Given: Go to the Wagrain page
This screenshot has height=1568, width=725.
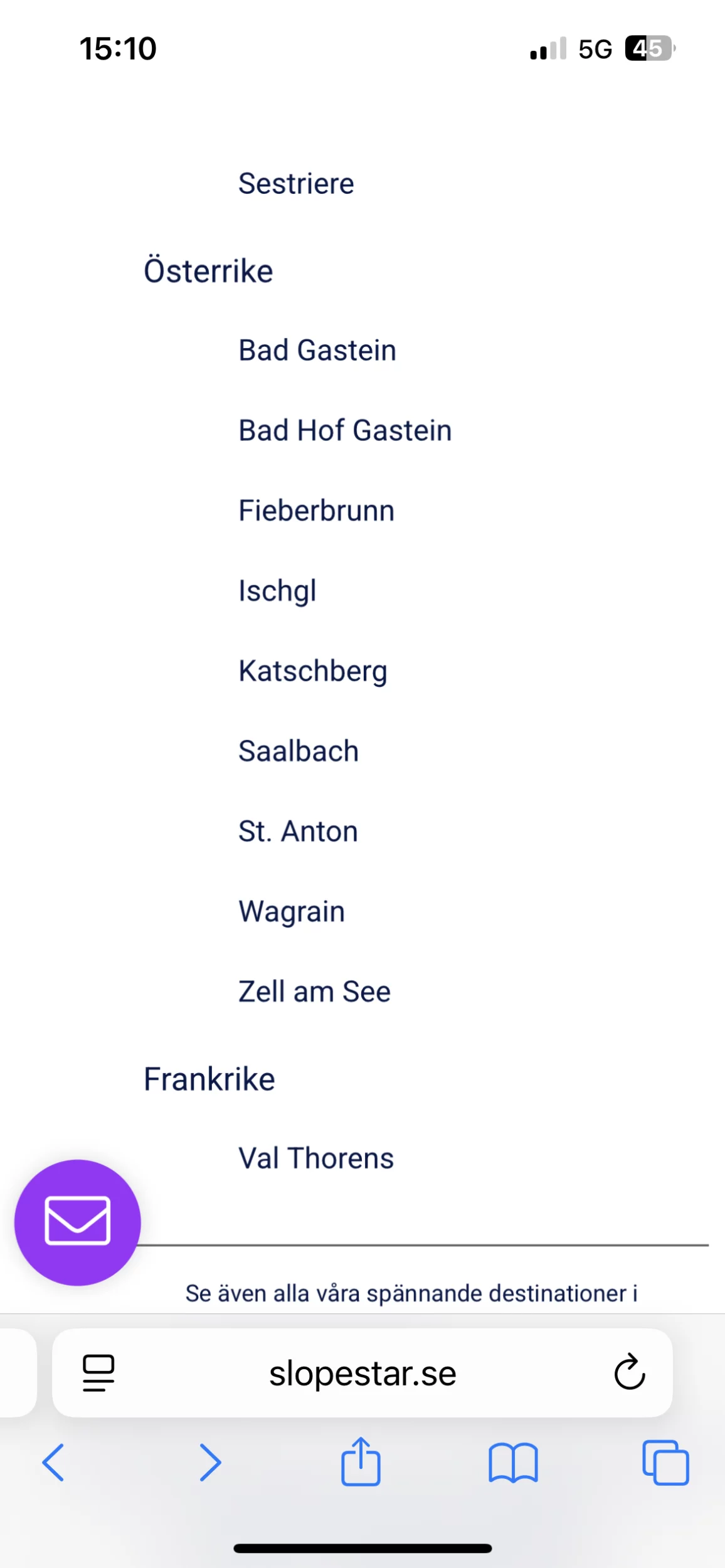Looking at the screenshot, I should [292, 911].
